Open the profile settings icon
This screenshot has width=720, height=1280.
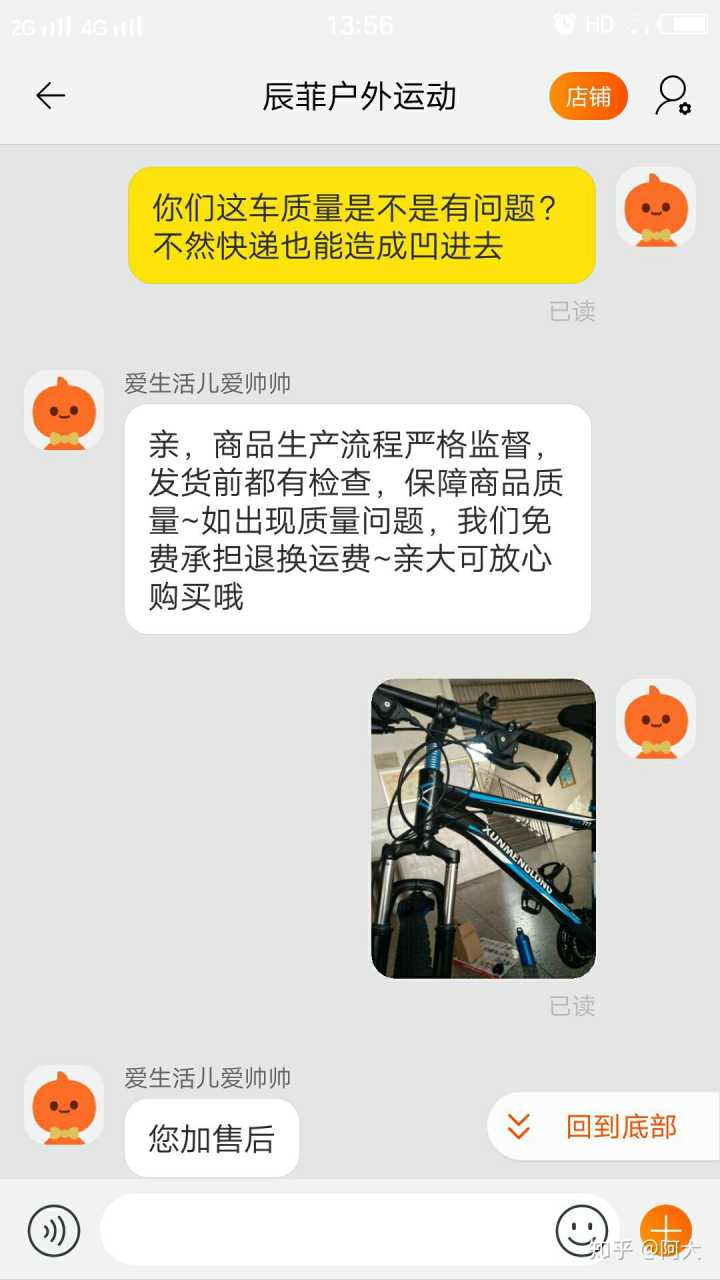(x=673, y=96)
